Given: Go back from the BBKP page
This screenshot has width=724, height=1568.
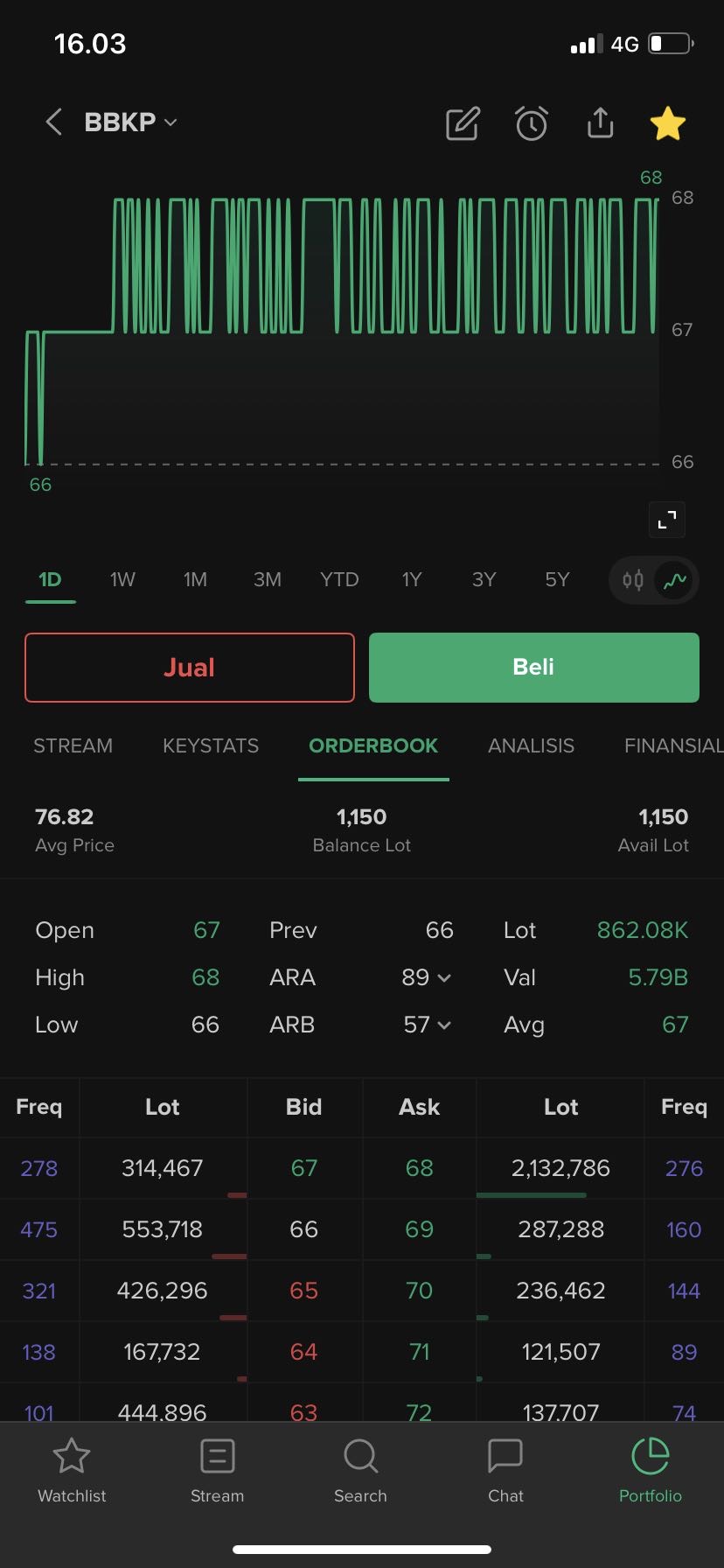Looking at the screenshot, I should pos(53,122).
